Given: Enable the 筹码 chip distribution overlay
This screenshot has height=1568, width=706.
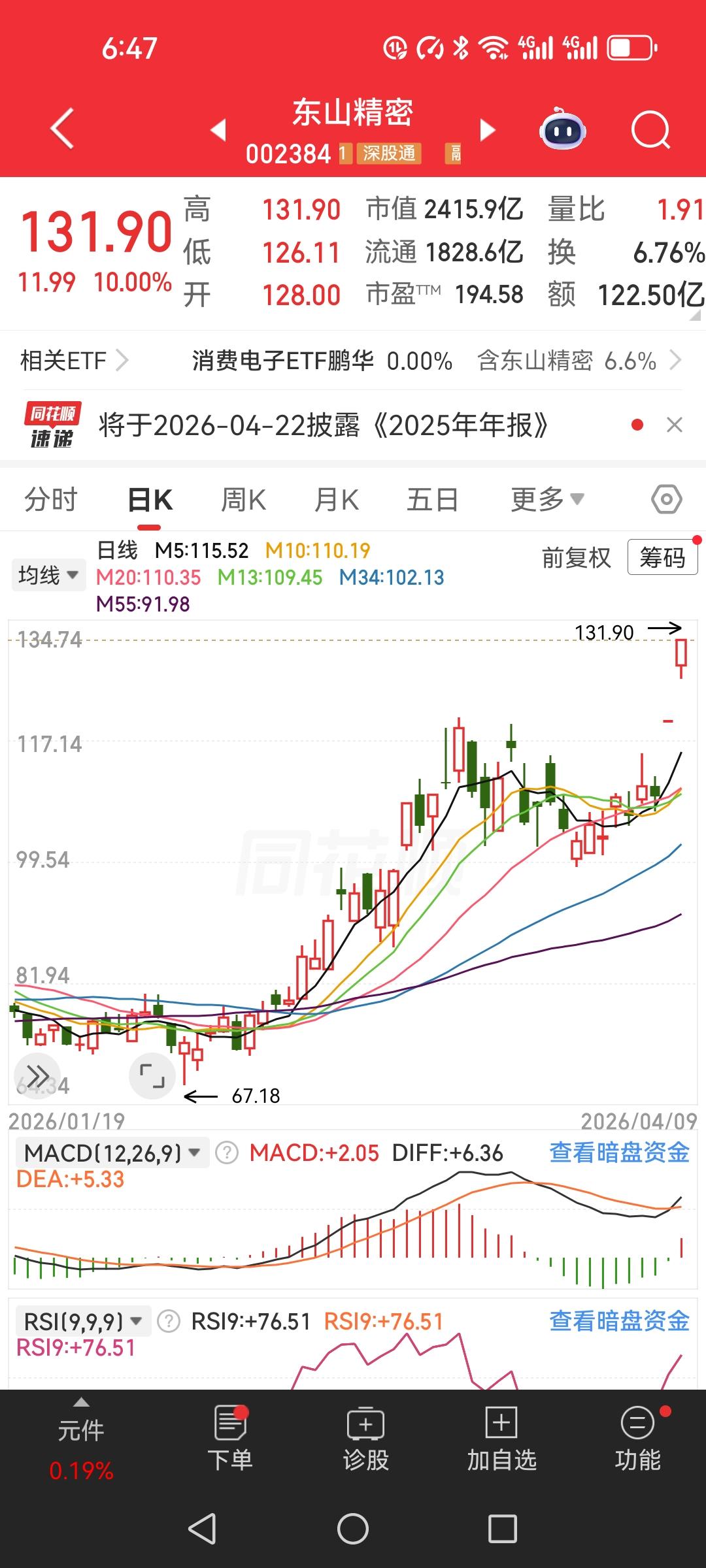Looking at the screenshot, I should [662, 559].
